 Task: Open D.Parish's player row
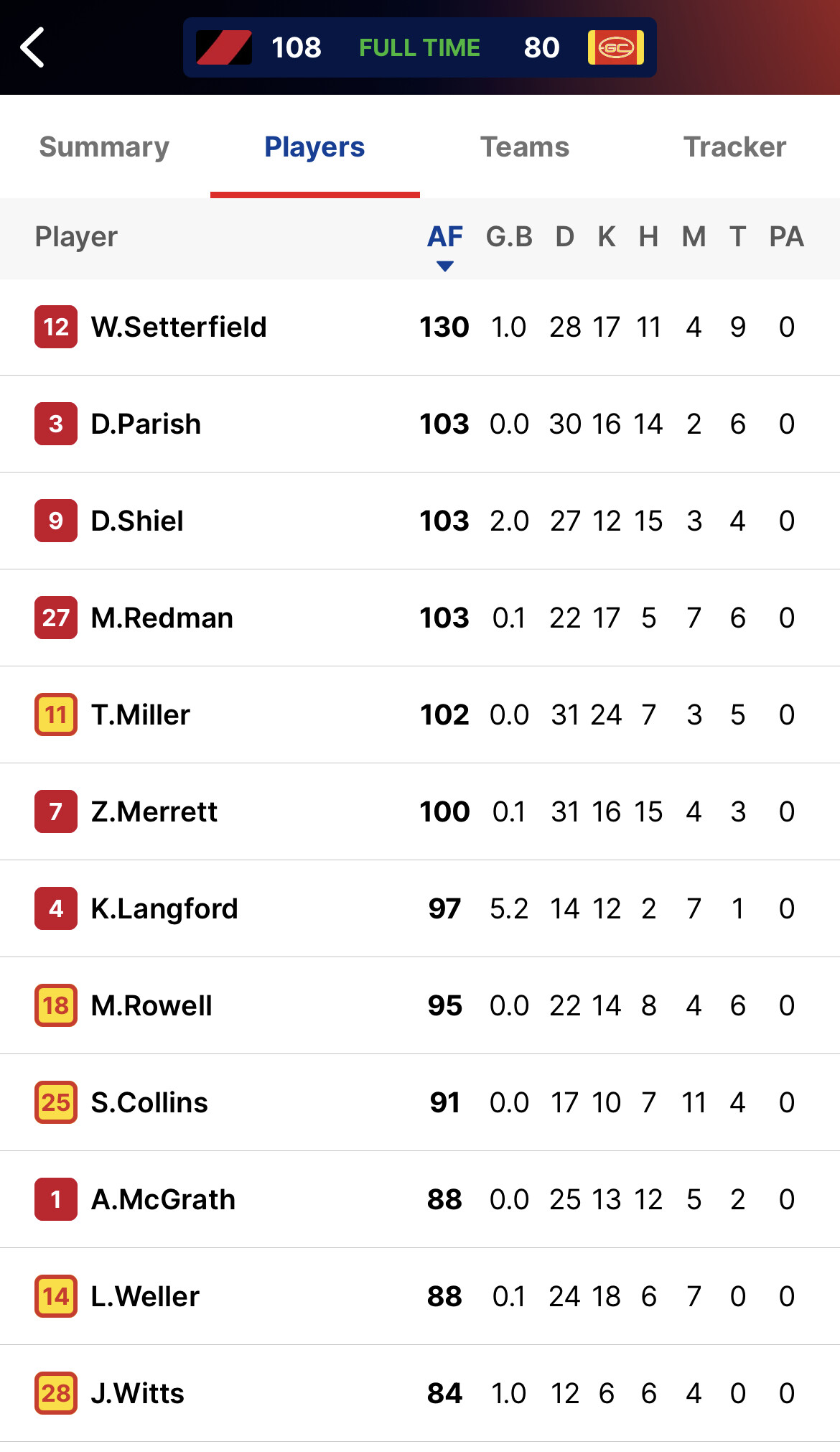[x=420, y=424]
